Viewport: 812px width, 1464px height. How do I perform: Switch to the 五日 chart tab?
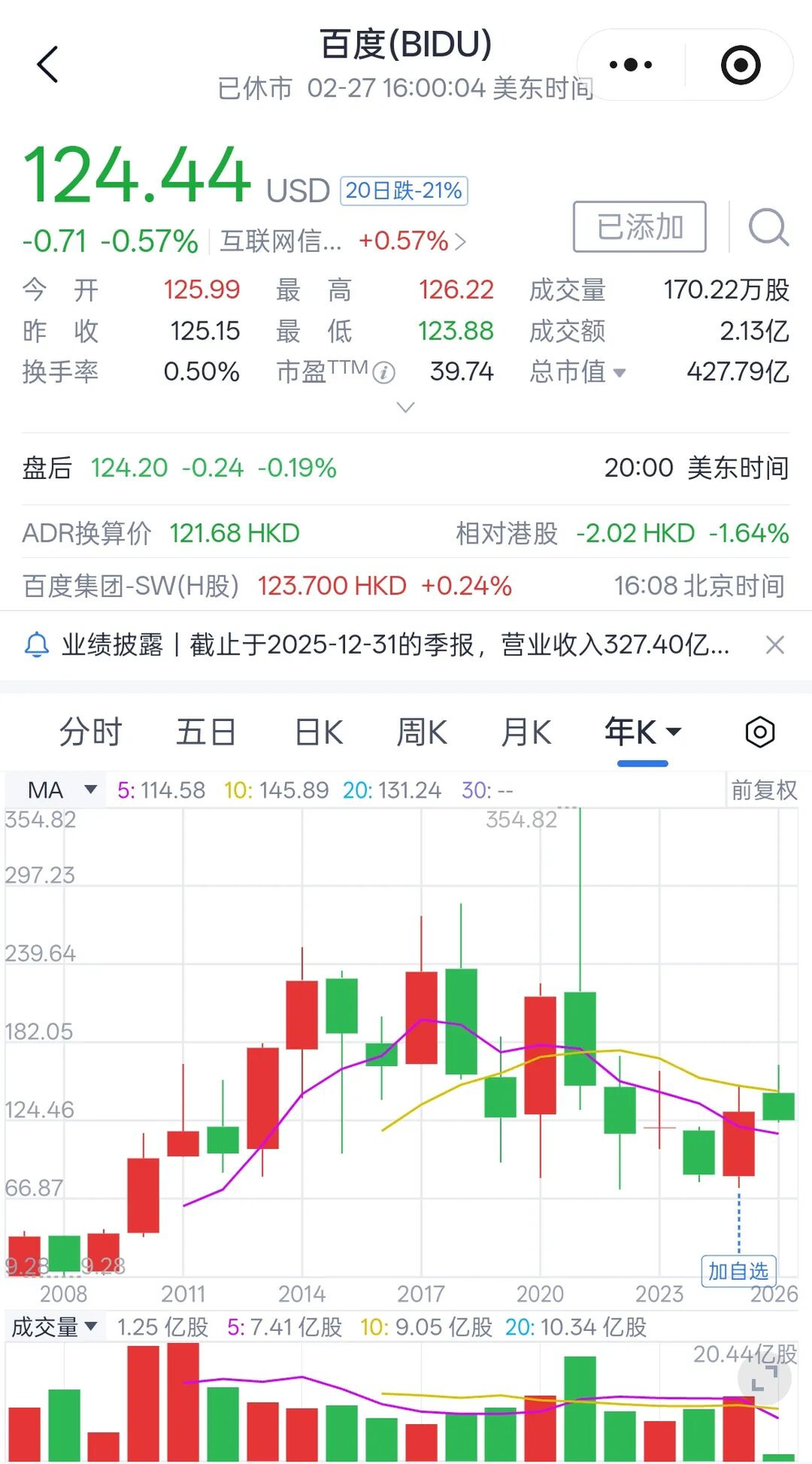tap(205, 732)
